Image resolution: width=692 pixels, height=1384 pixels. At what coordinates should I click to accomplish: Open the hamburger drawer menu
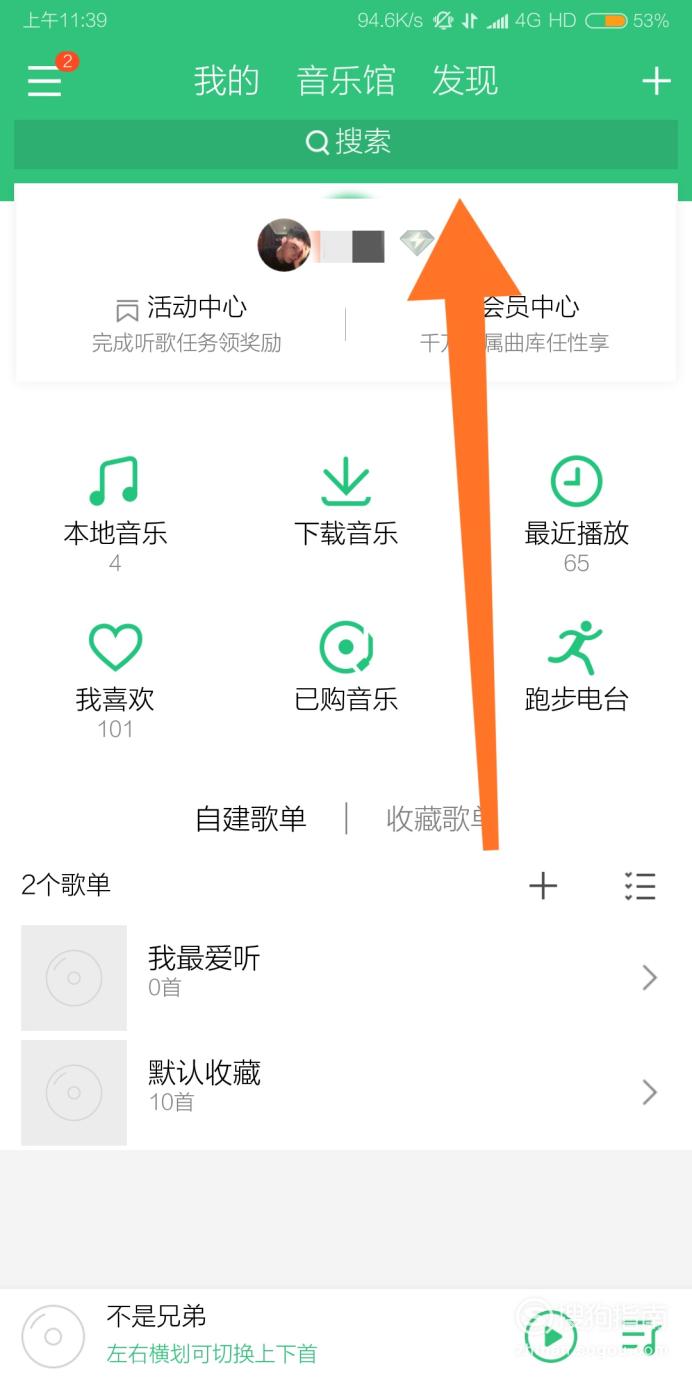click(45, 80)
